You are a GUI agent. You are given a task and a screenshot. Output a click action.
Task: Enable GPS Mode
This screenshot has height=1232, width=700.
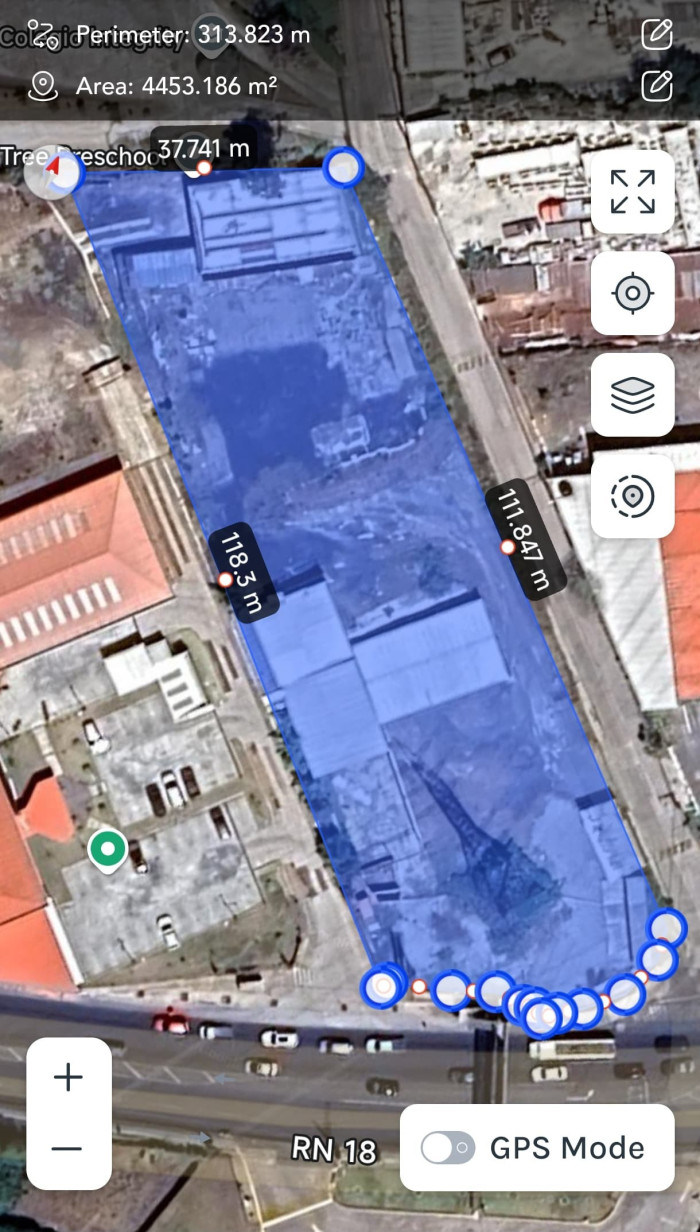447,1148
